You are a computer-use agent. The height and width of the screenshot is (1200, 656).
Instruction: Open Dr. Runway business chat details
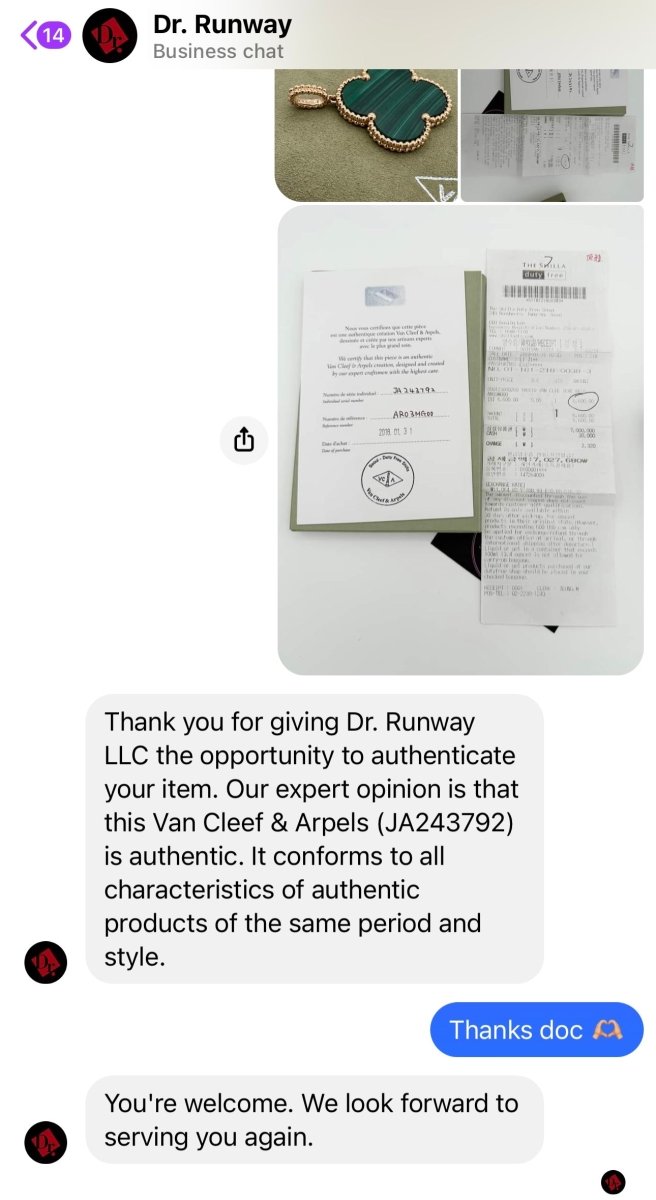[222, 36]
